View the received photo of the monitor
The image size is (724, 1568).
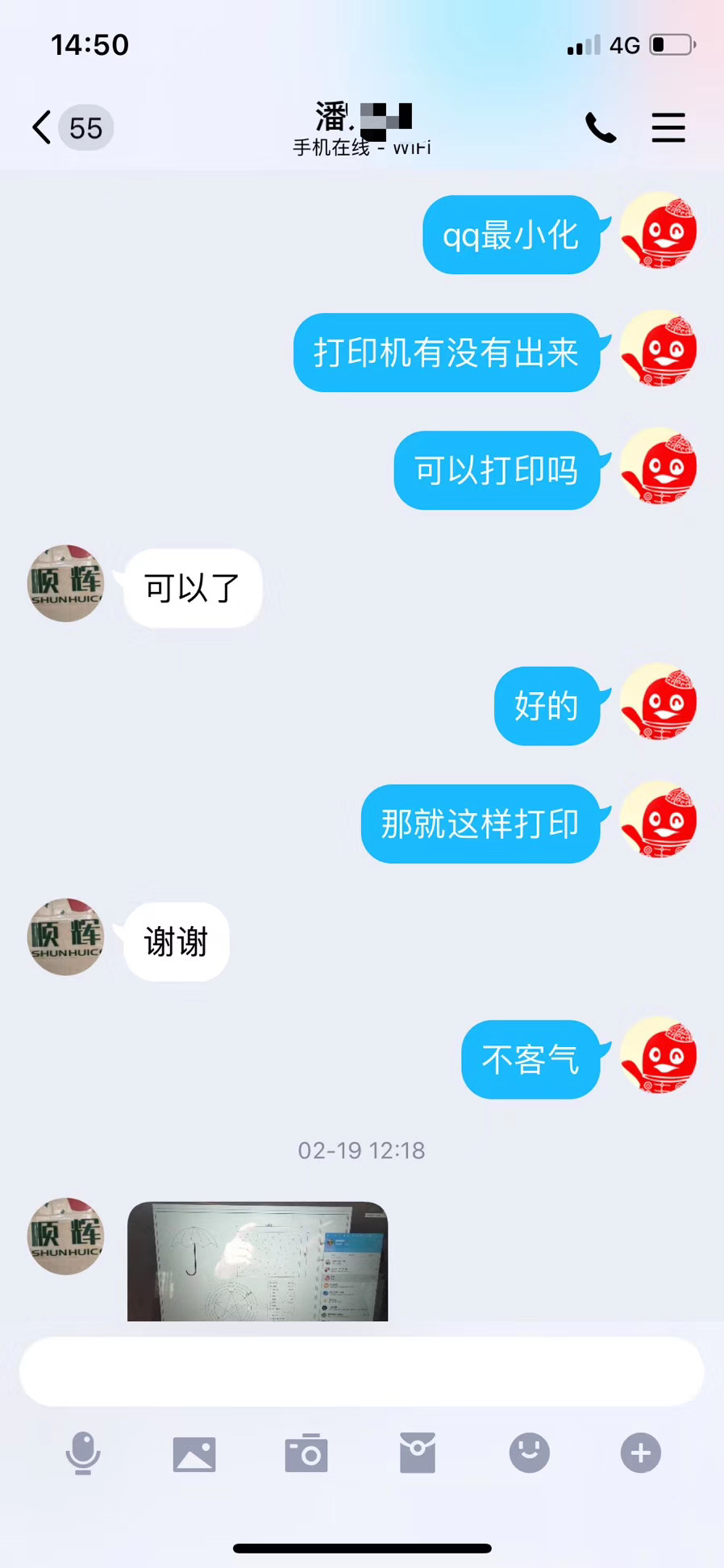(x=257, y=1261)
